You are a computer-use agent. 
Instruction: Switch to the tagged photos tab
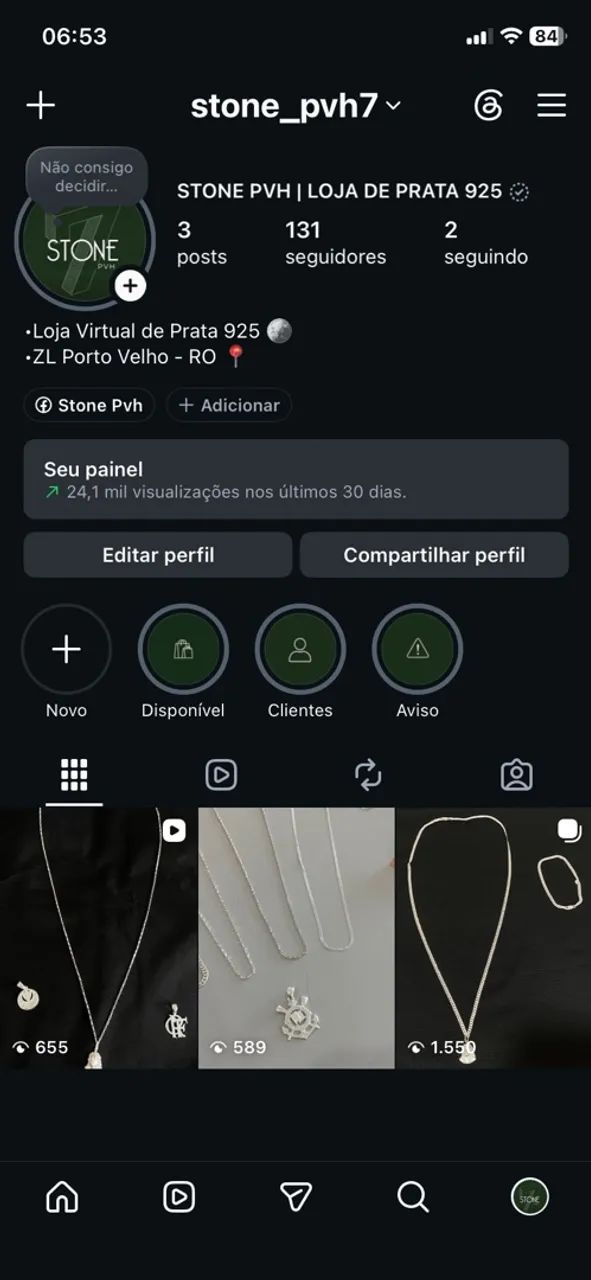[x=516, y=775]
